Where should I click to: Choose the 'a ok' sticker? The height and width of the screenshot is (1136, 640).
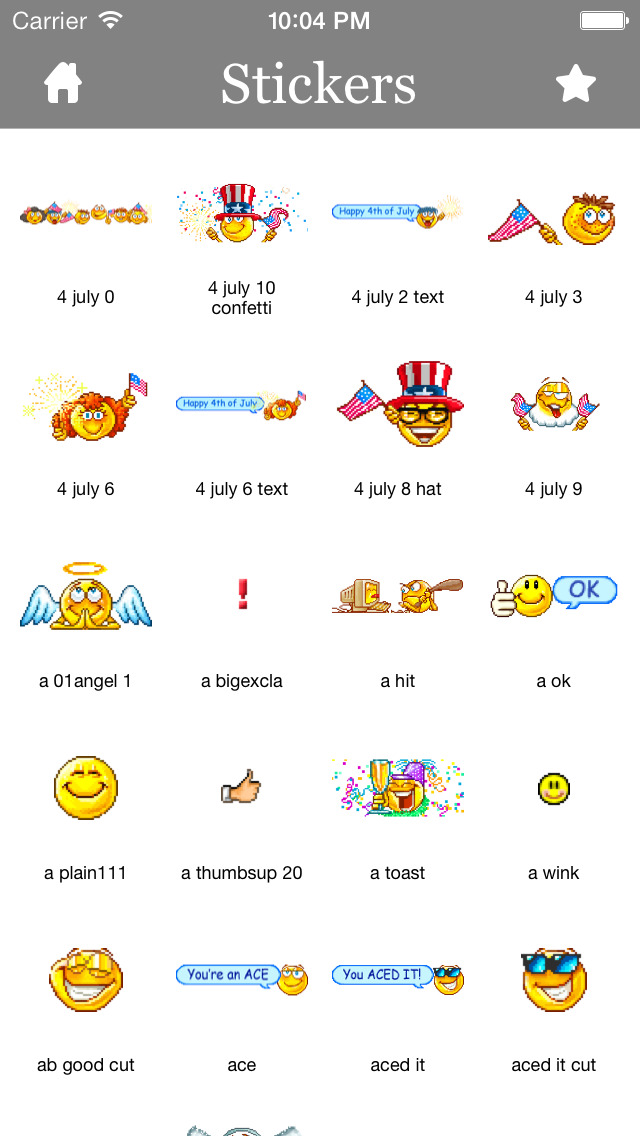(x=554, y=596)
